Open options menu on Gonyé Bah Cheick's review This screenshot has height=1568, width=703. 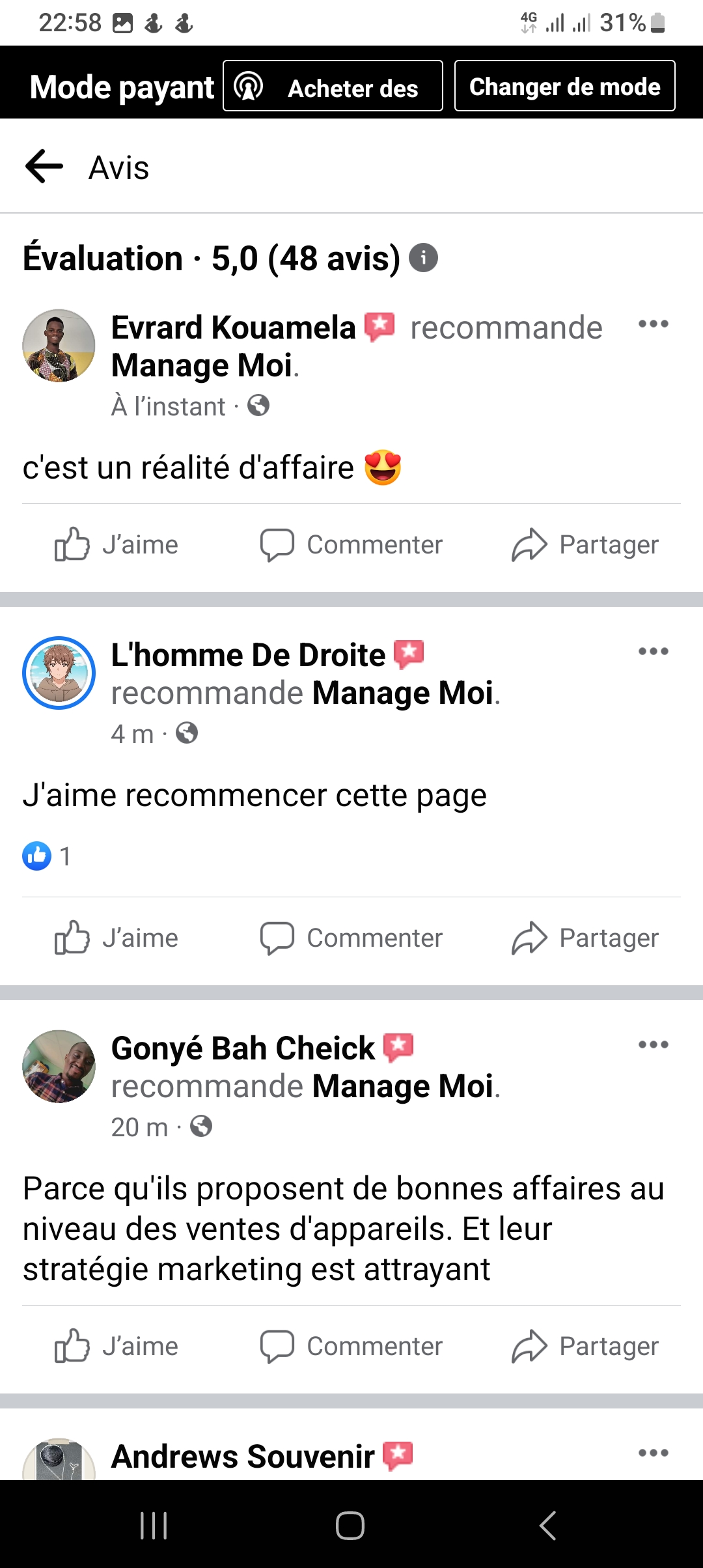click(x=653, y=1045)
